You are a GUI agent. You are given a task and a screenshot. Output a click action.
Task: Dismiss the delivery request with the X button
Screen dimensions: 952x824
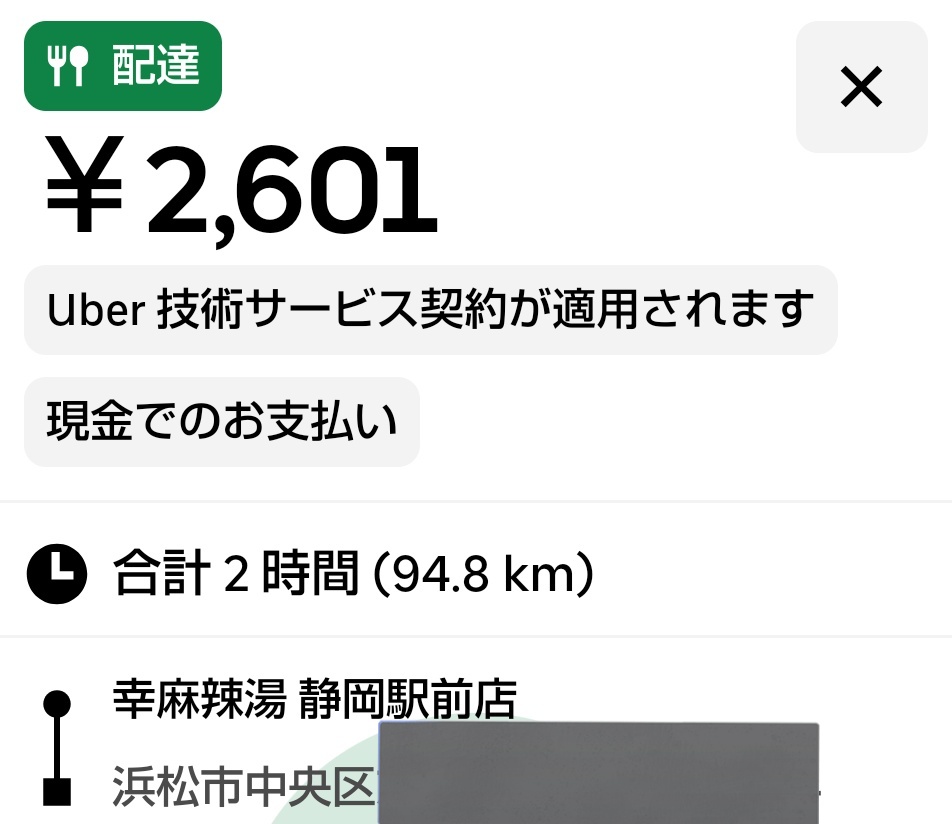(x=862, y=87)
